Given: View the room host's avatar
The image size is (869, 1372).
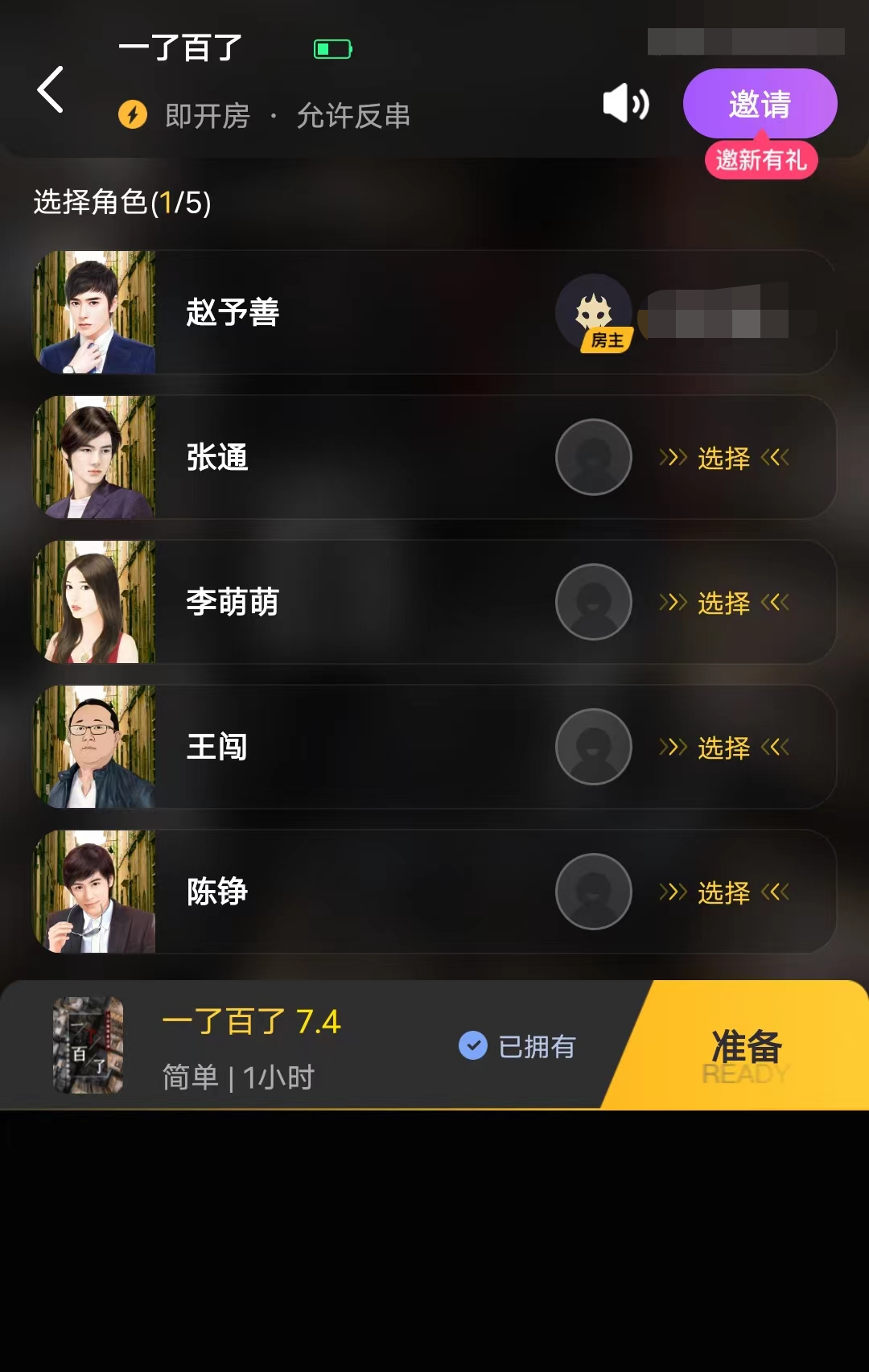Looking at the screenshot, I should point(594,312).
